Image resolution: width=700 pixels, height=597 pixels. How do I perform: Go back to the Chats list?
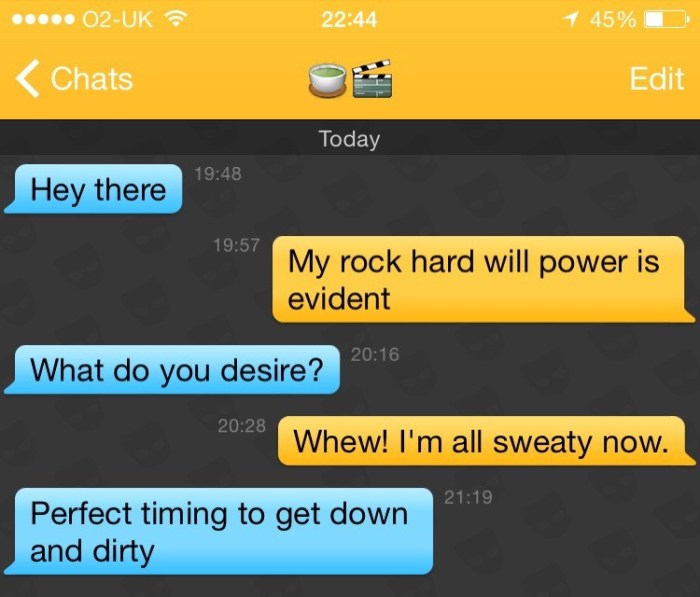point(75,79)
